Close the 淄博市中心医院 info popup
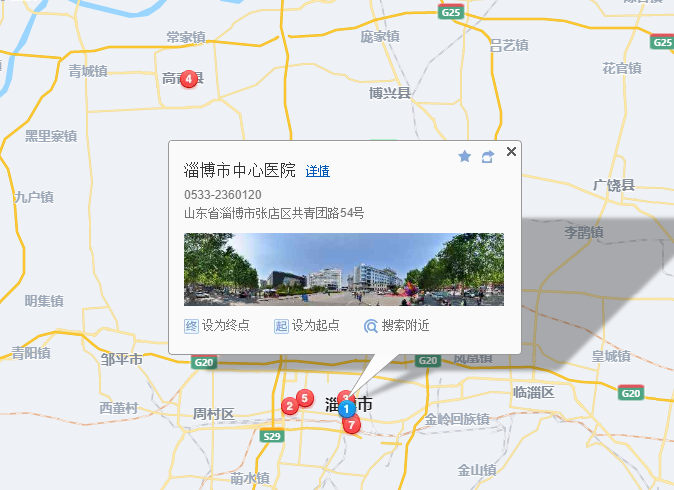674x490 pixels. [x=512, y=152]
